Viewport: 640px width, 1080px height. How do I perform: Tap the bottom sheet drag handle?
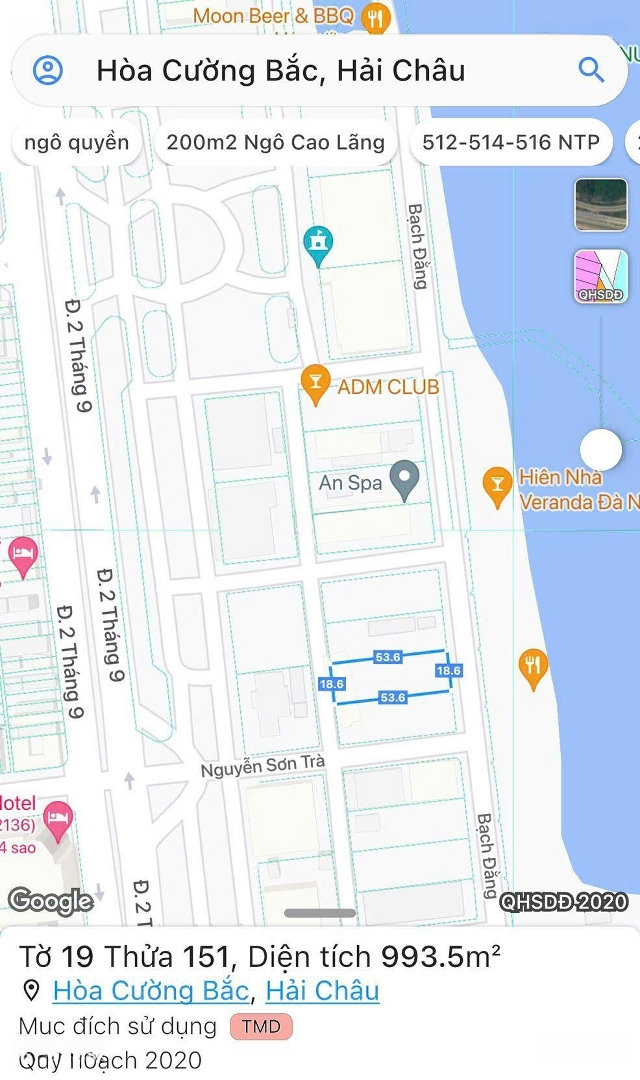click(x=320, y=913)
